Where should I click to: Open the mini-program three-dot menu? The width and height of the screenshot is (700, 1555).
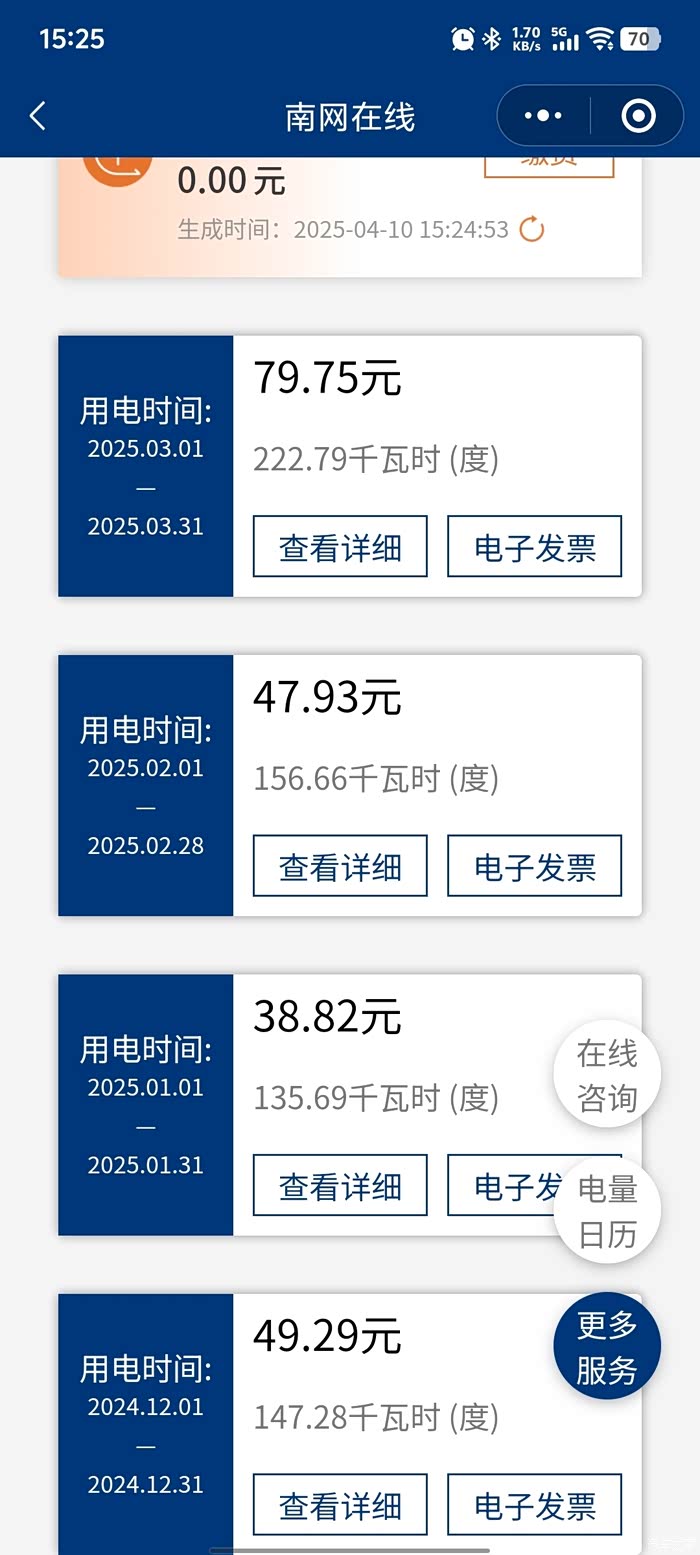click(543, 117)
